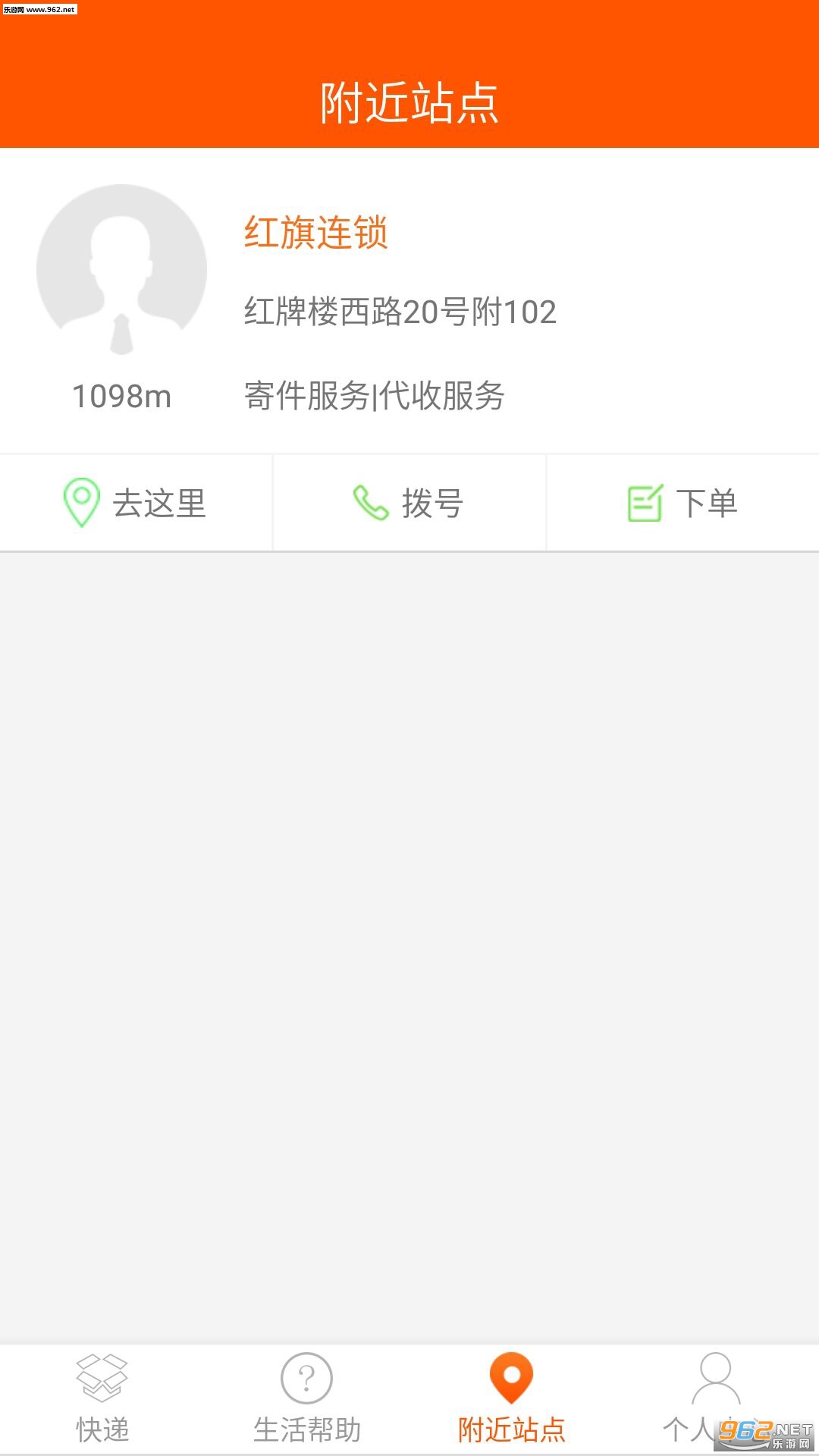This screenshot has height=1456, width=819.
Task: Open the 红旗连锁 station card
Action: coord(409,301)
